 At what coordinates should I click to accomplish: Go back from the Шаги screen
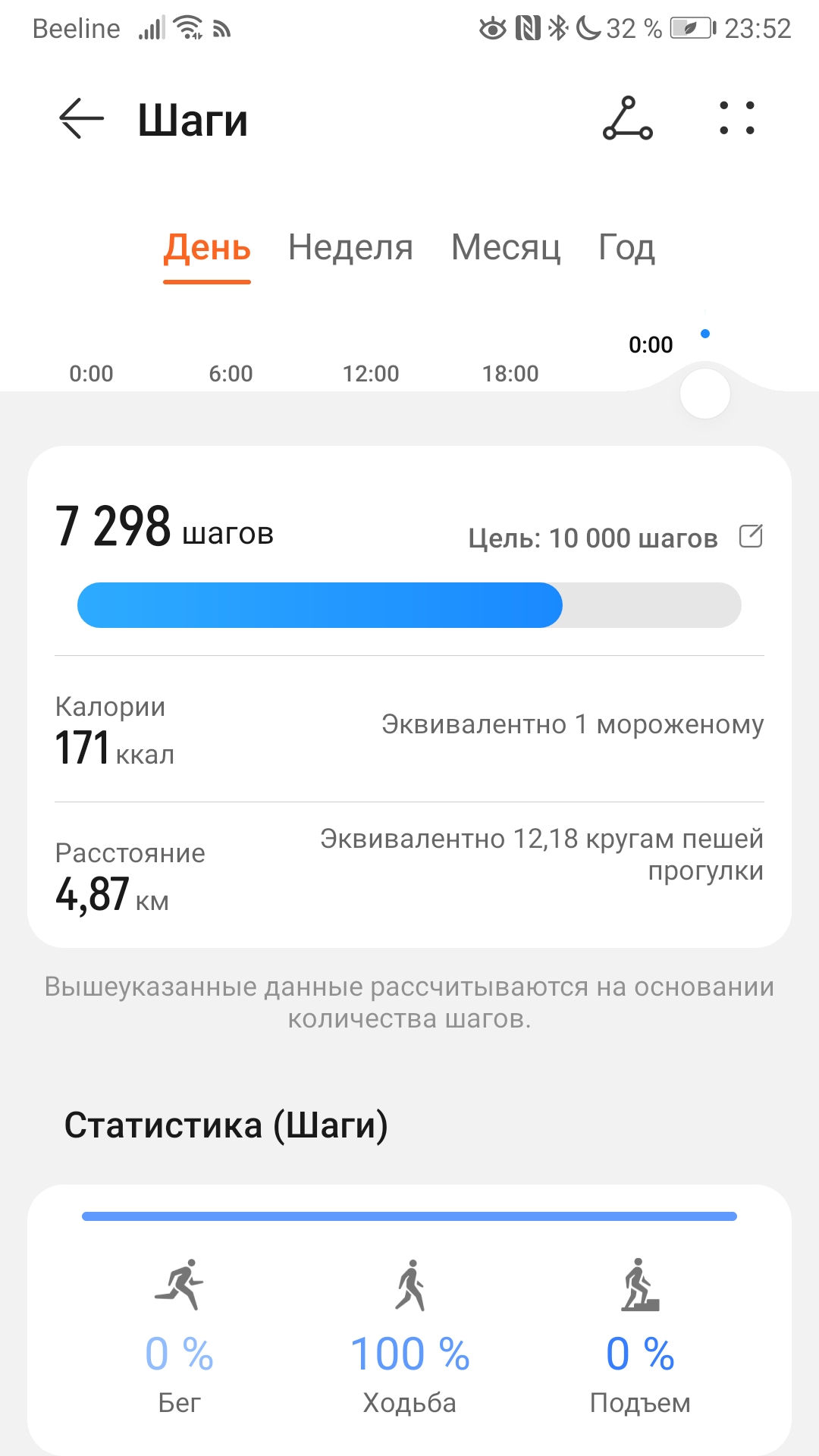pos(81,118)
